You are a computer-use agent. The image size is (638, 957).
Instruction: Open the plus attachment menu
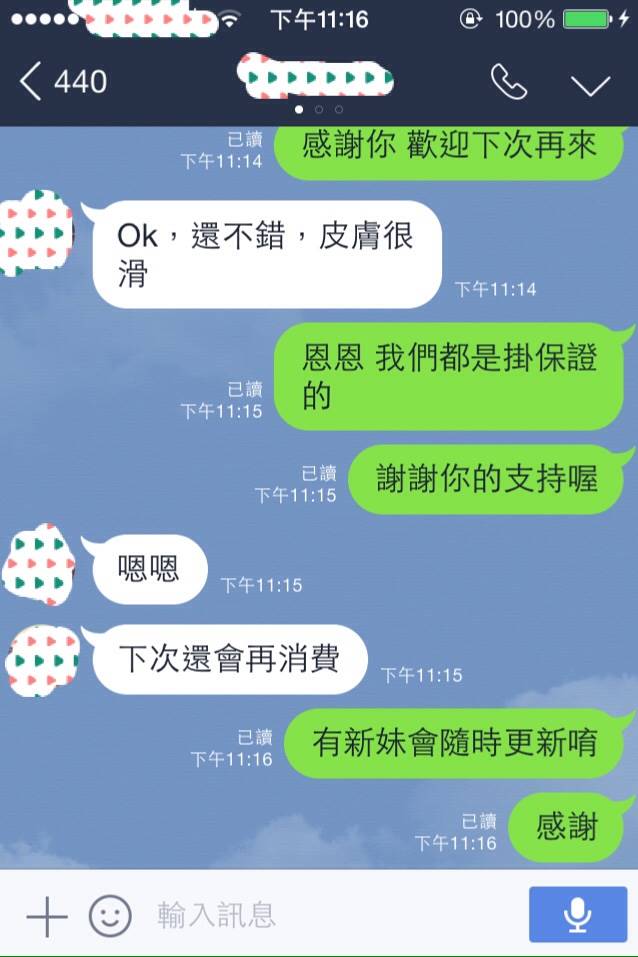pos(46,914)
